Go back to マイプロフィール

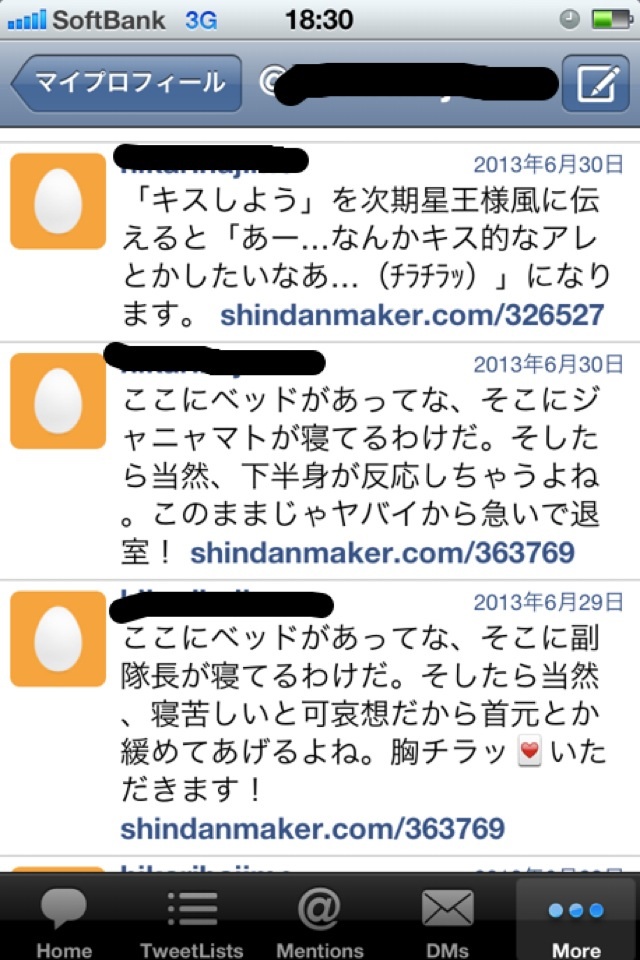click(x=127, y=83)
